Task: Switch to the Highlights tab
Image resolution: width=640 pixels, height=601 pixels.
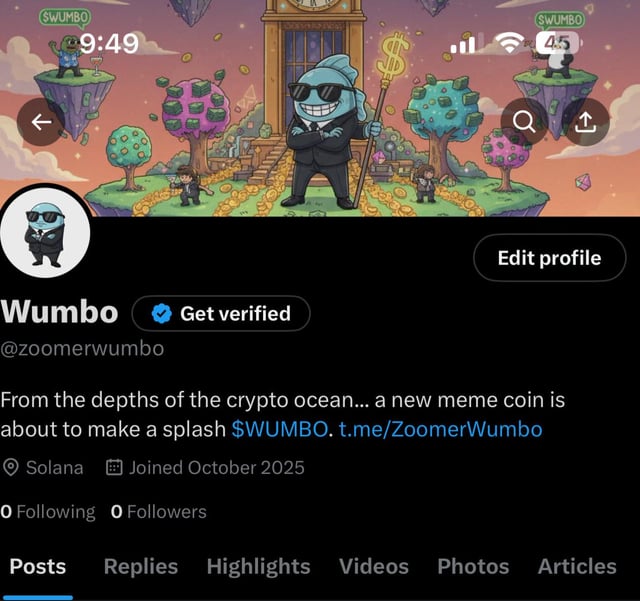Action: pos(258,567)
